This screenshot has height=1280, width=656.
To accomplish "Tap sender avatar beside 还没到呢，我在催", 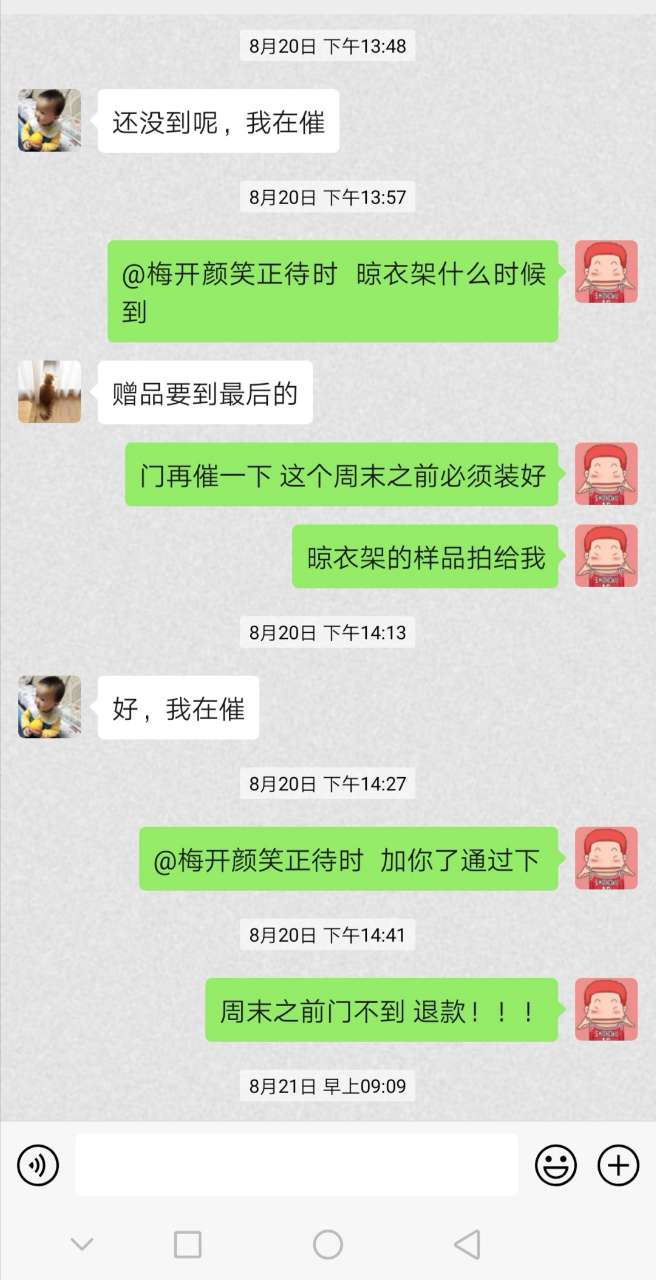I will [49, 120].
